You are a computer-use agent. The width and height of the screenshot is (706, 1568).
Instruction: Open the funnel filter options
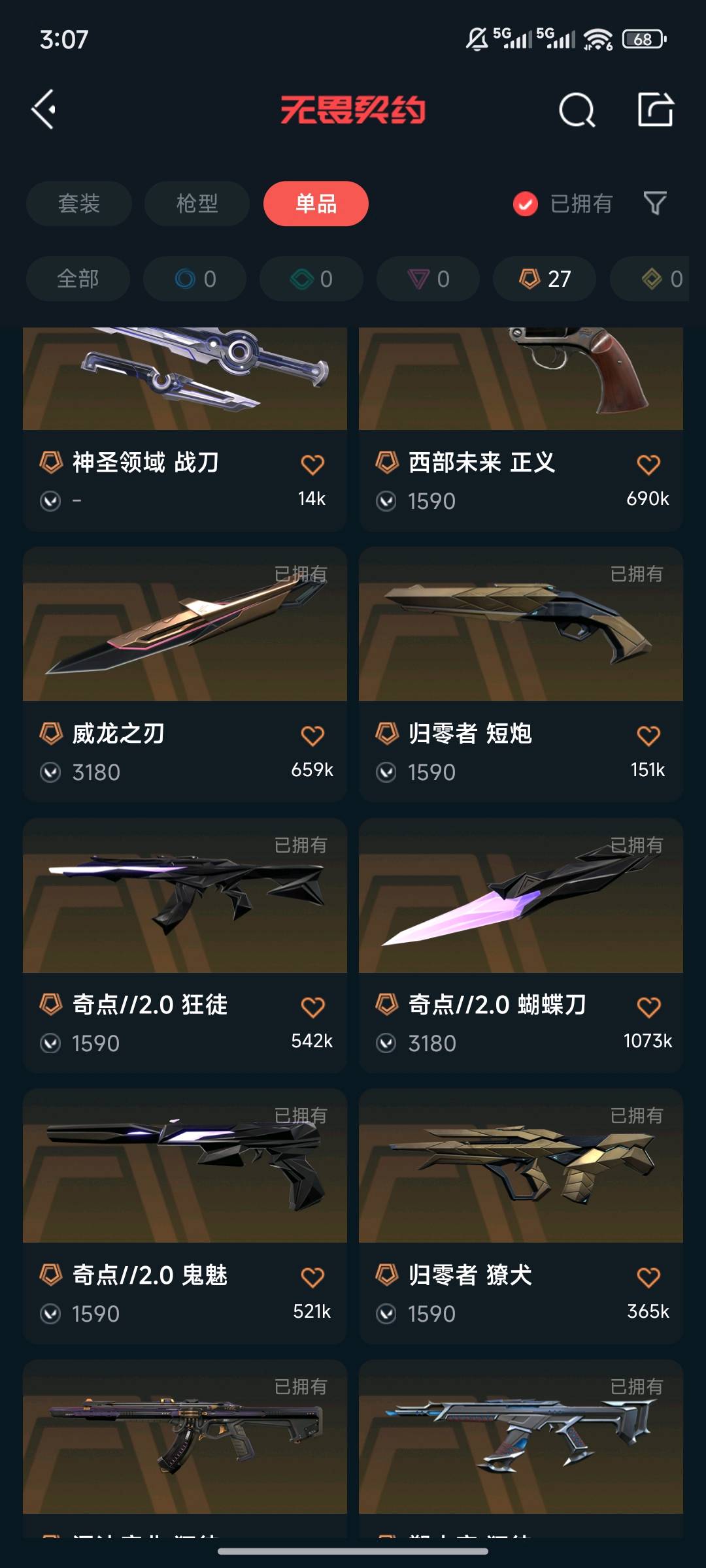655,204
